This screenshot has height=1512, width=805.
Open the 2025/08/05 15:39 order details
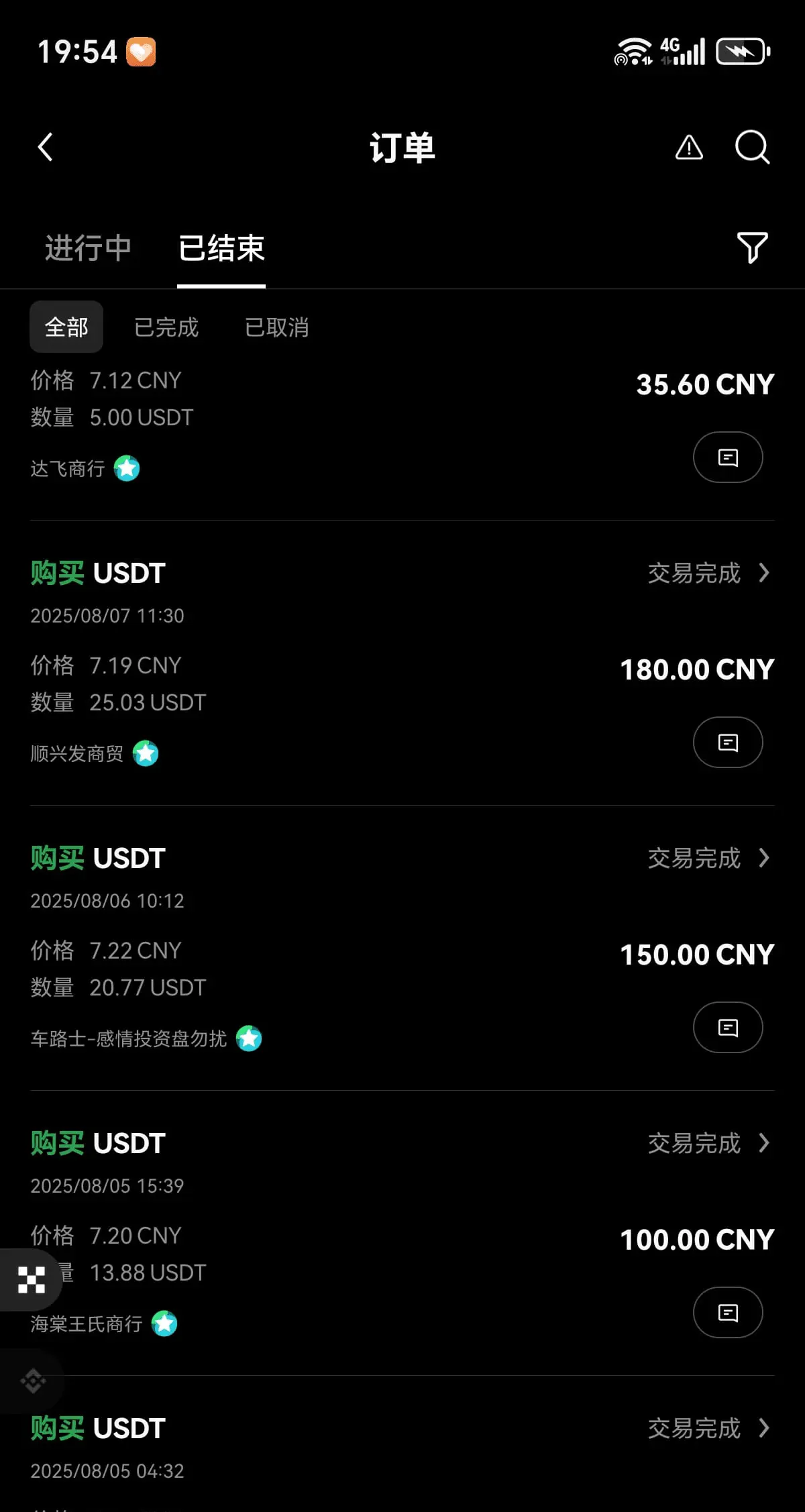(707, 1144)
